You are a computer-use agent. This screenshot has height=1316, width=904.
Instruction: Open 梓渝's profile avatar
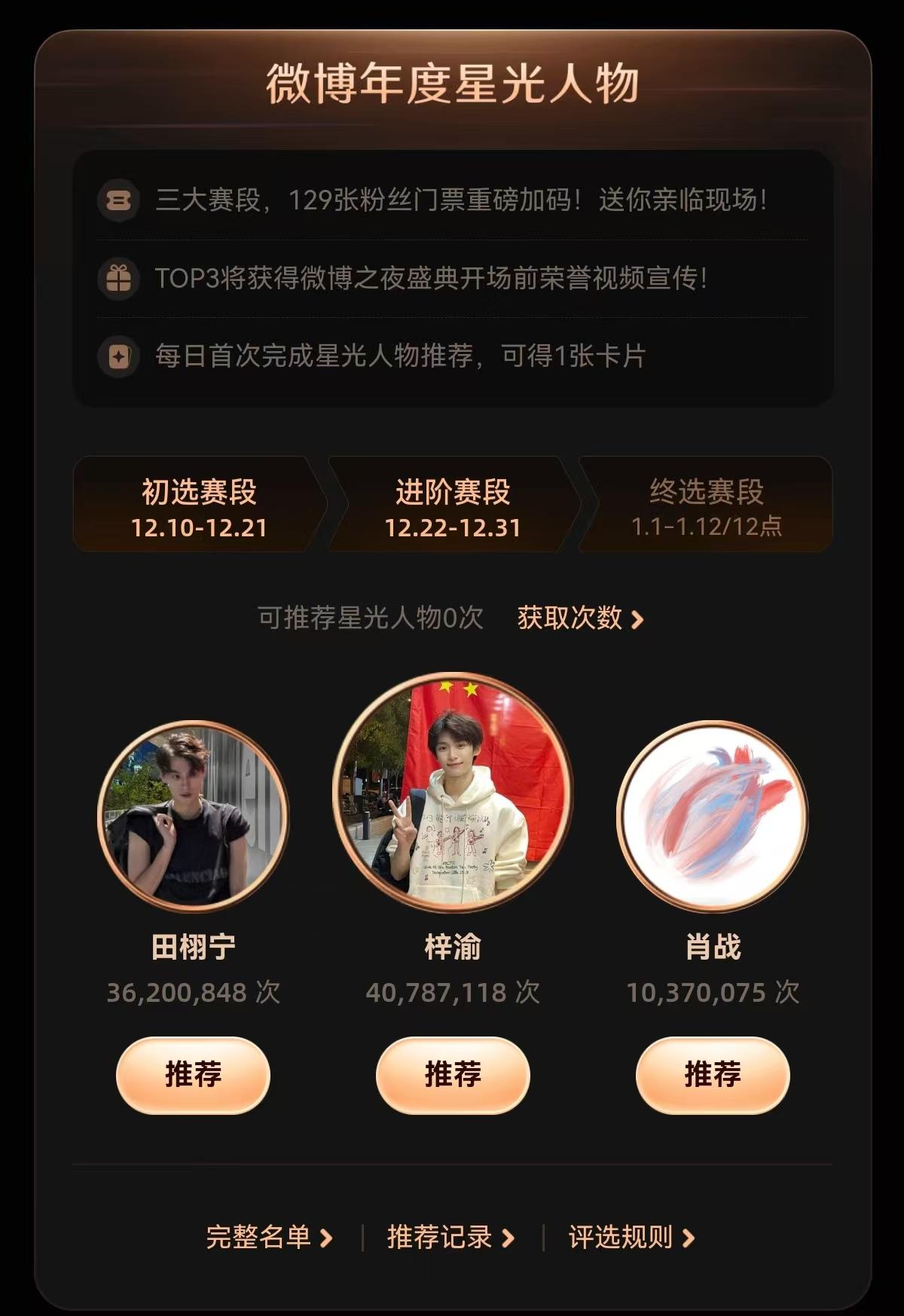click(453, 792)
